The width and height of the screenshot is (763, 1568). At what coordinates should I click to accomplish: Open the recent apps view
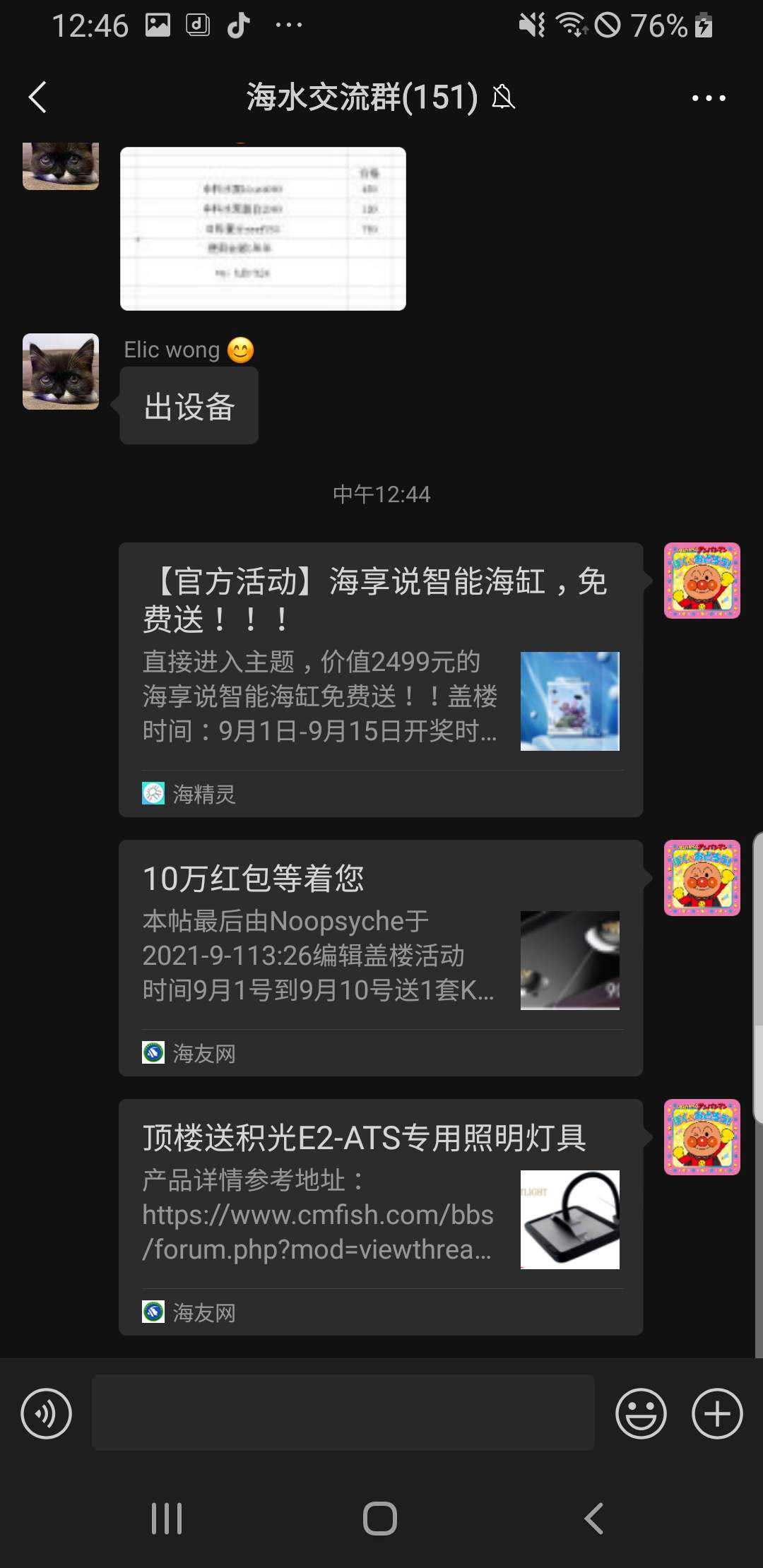point(167,1518)
